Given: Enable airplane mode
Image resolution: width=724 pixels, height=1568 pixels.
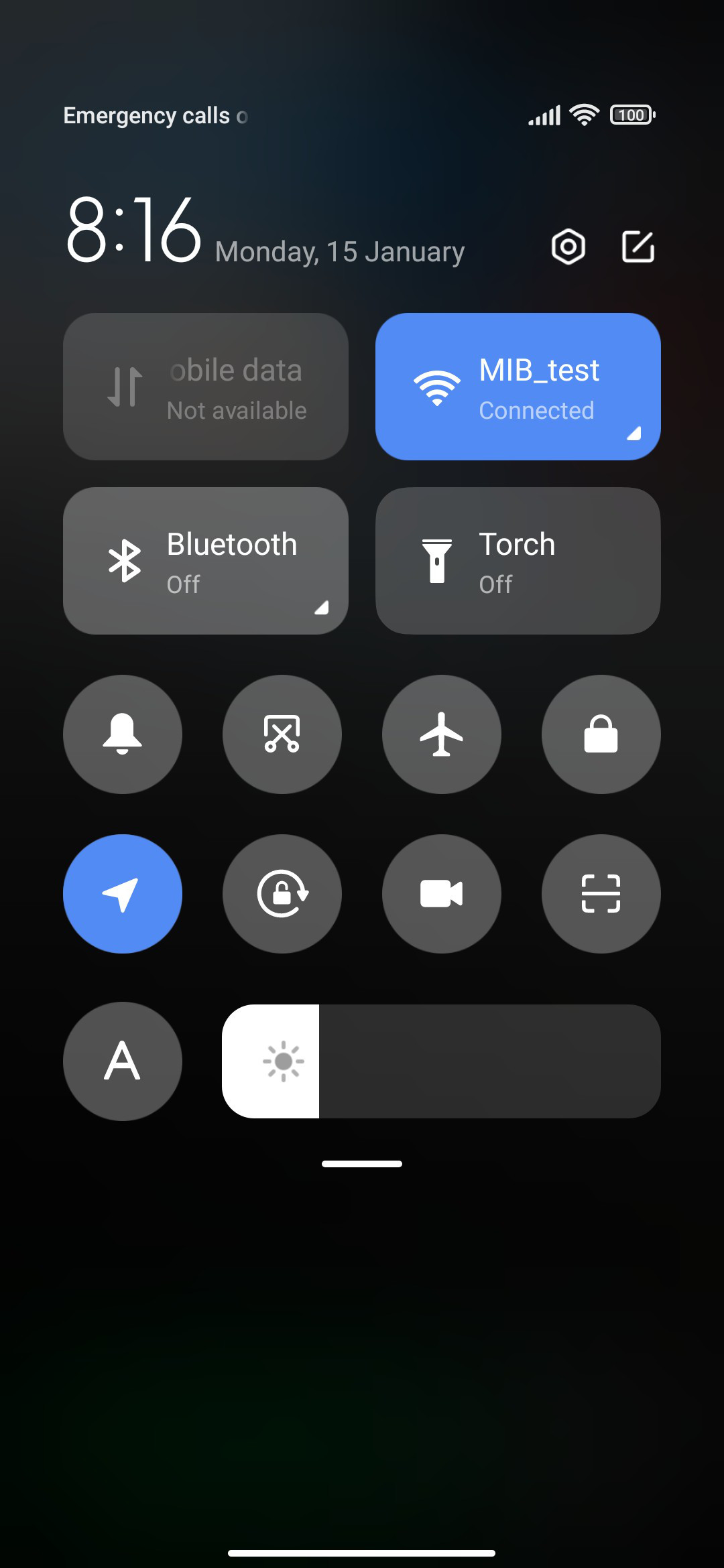Looking at the screenshot, I should (x=442, y=734).
